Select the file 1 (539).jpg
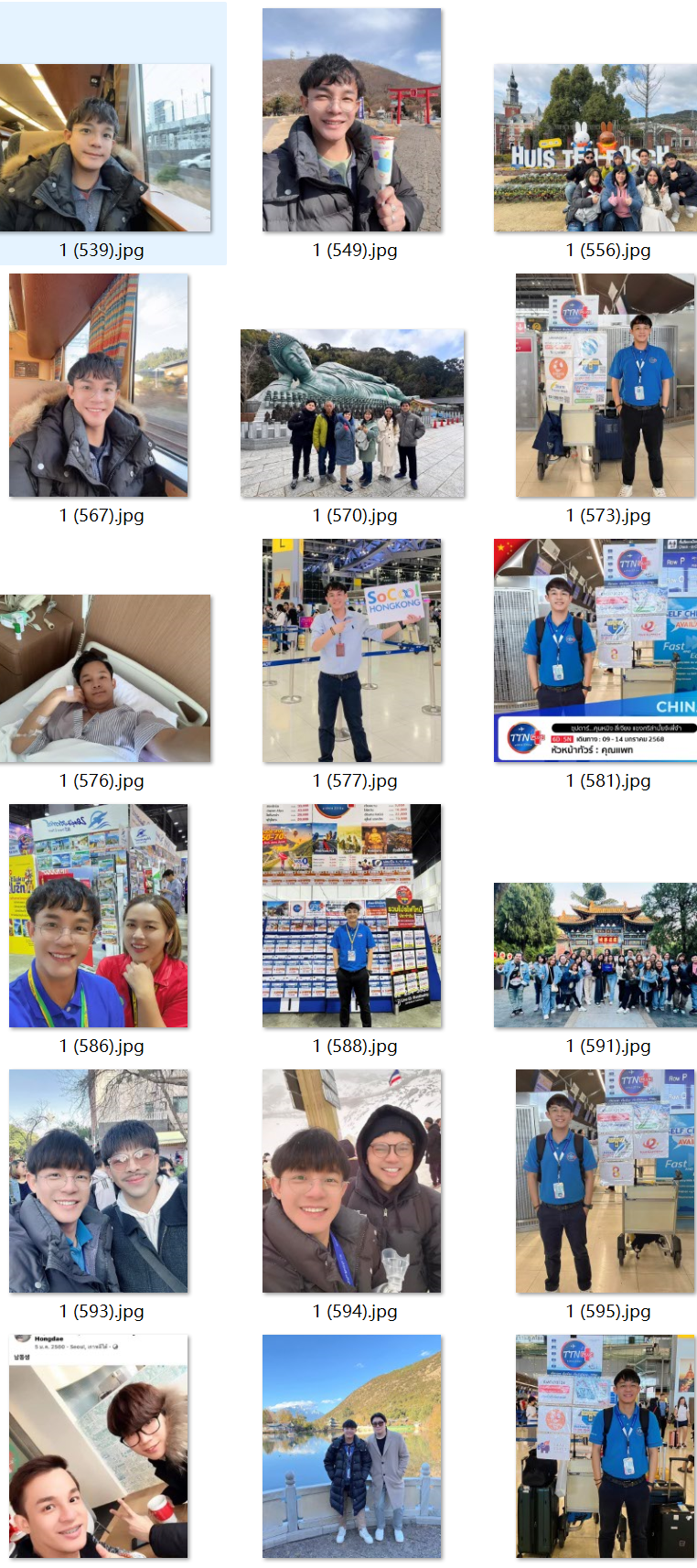The image size is (697, 1568). tap(104, 147)
